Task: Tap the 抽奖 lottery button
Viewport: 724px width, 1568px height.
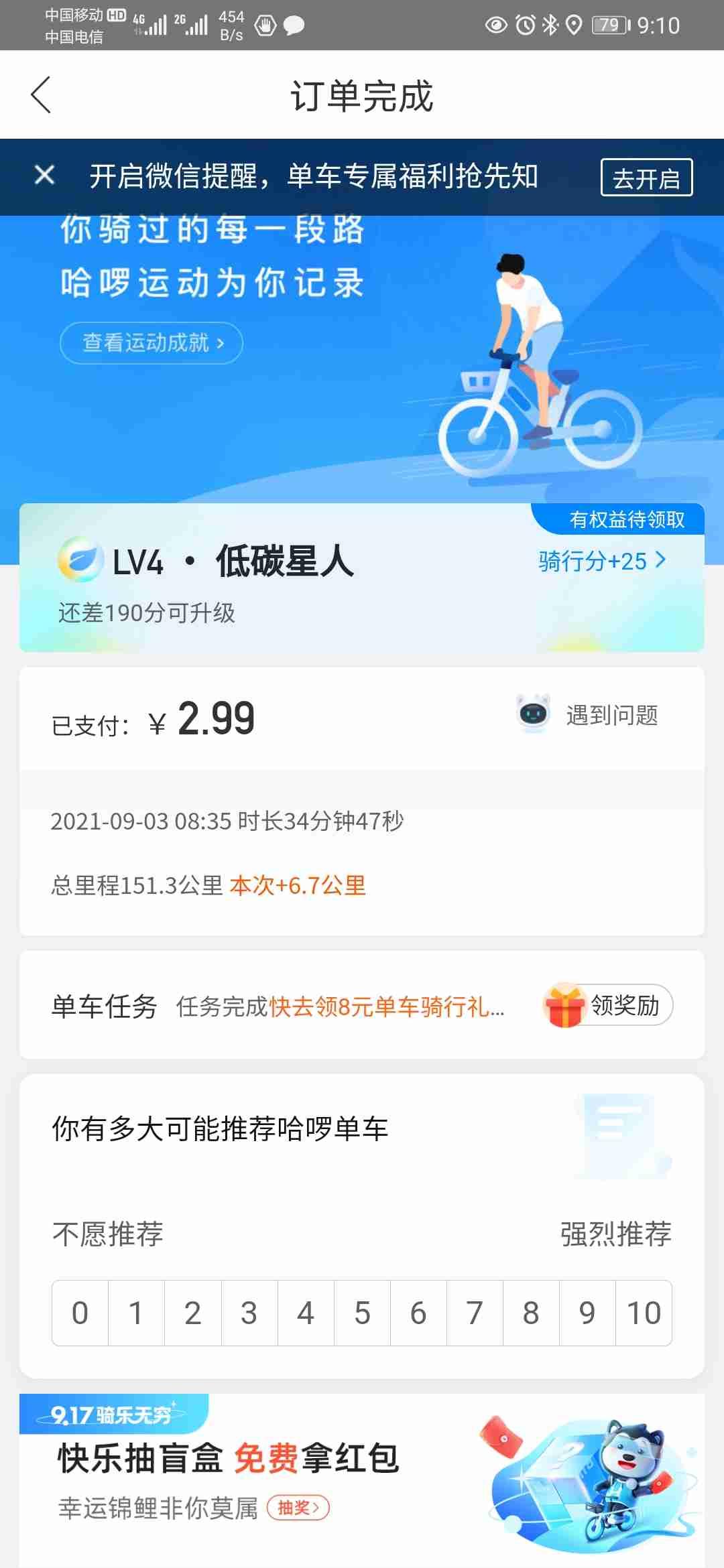Action: (298, 1508)
